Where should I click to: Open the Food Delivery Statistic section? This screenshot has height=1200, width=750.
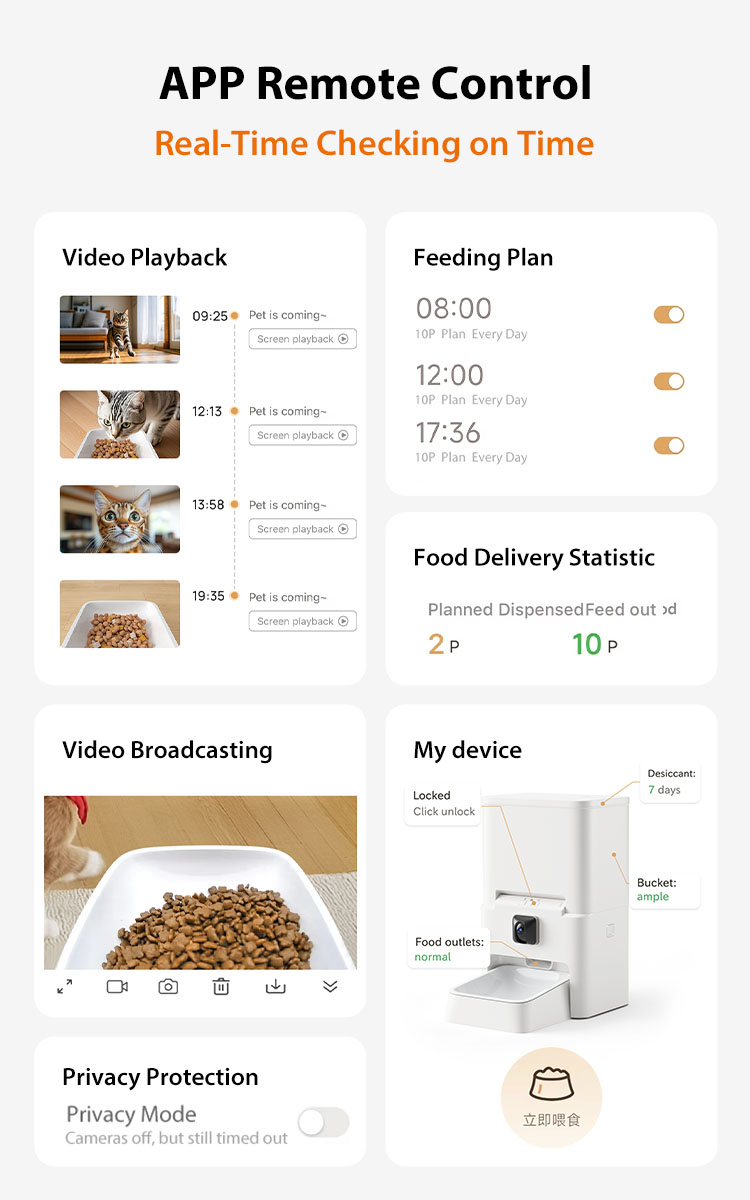pos(534,557)
